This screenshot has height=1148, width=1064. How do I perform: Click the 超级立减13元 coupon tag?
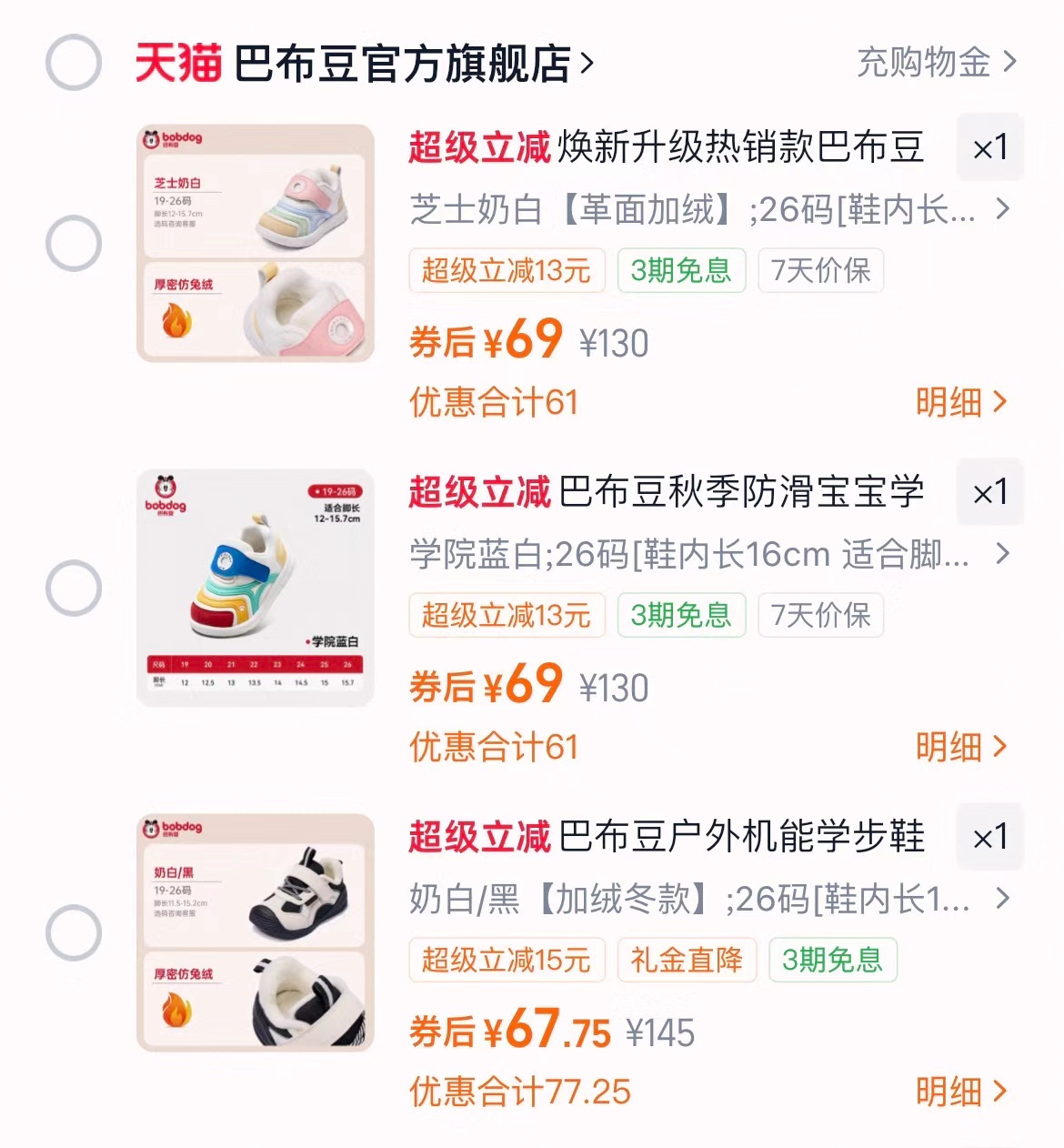point(506,270)
